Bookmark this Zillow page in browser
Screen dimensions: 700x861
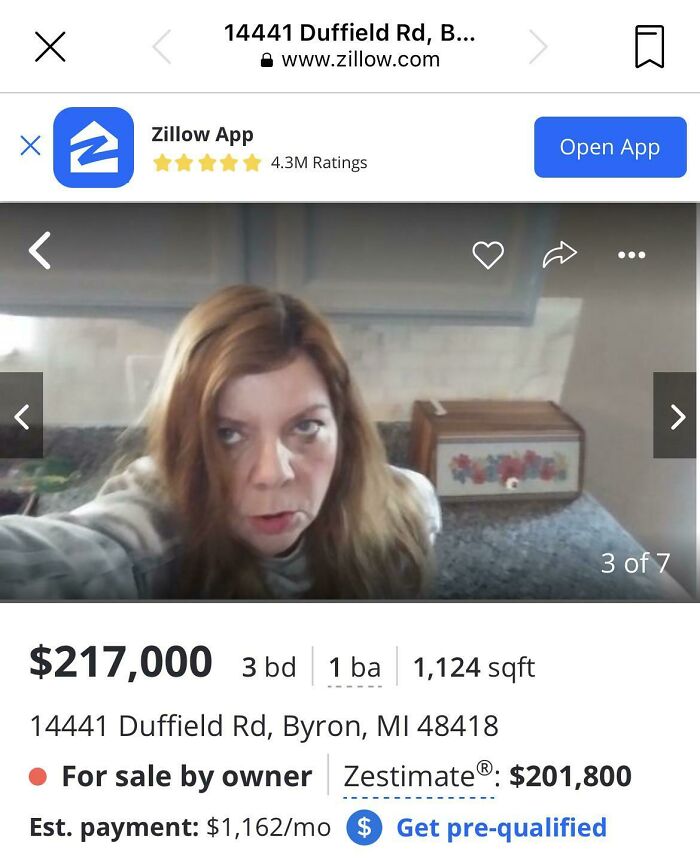pos(649,46)
